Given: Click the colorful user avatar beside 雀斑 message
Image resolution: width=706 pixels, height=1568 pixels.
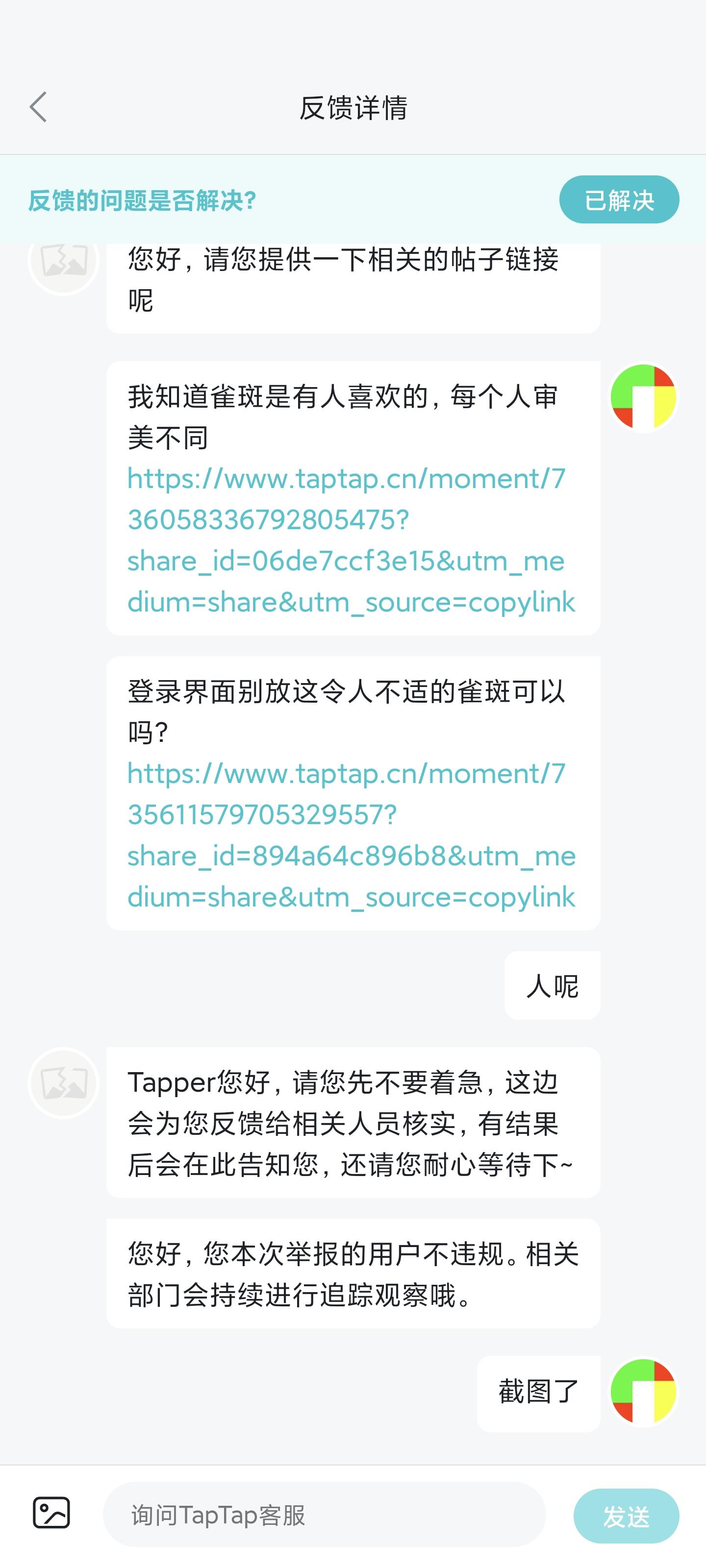Looking at the screenshot, I should (643, 397).
